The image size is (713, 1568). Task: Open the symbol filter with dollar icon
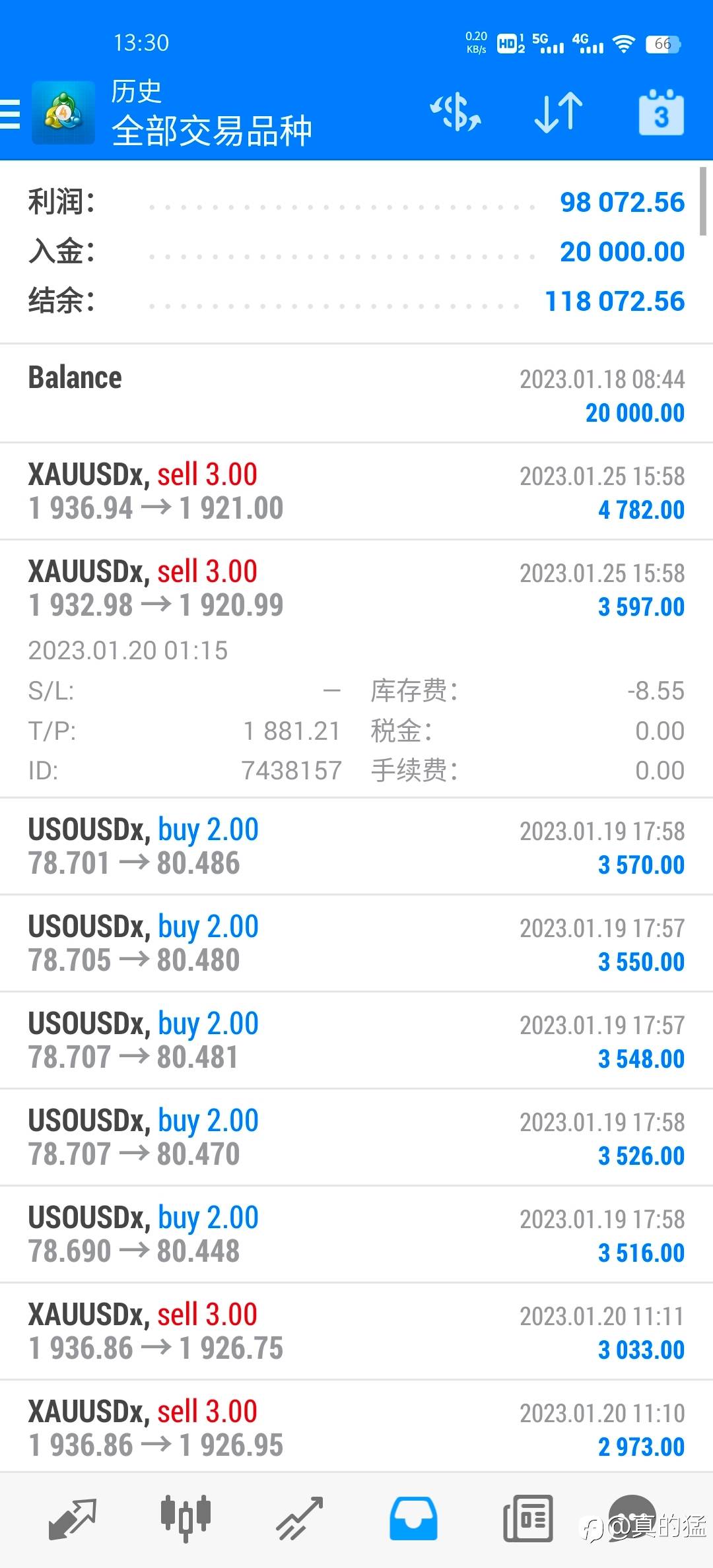point(456,114)
